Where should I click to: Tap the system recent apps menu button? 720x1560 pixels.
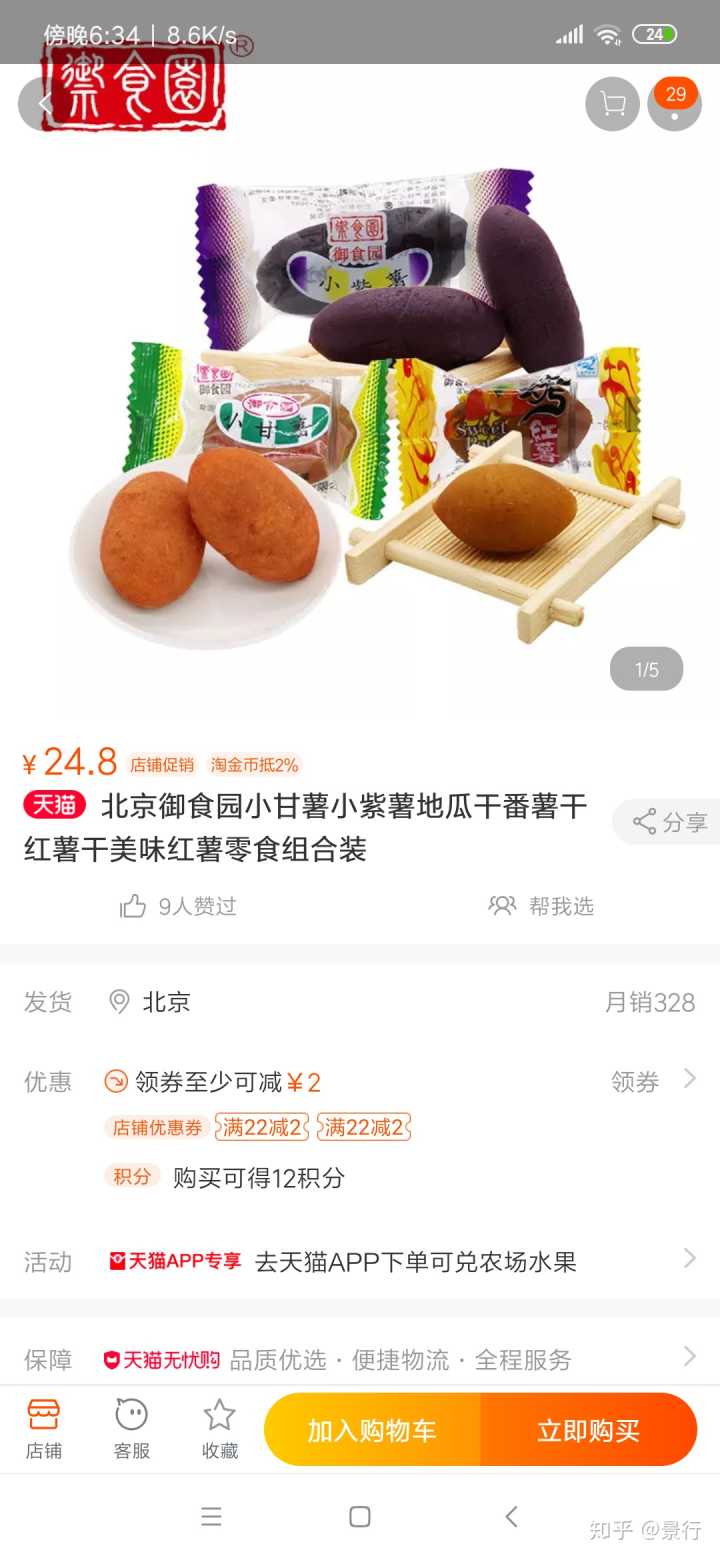coord(211,1516)
